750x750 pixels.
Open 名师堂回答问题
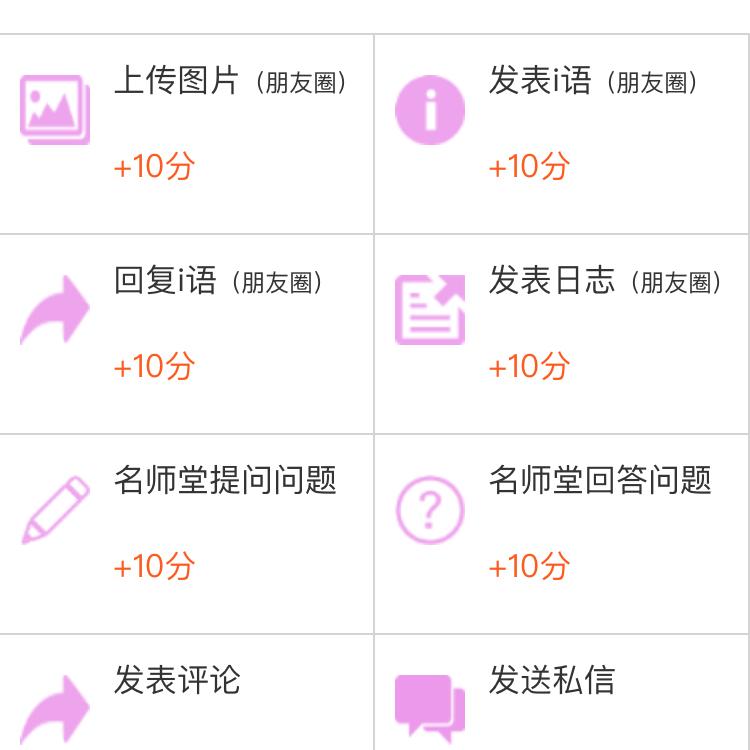[562, 534]
